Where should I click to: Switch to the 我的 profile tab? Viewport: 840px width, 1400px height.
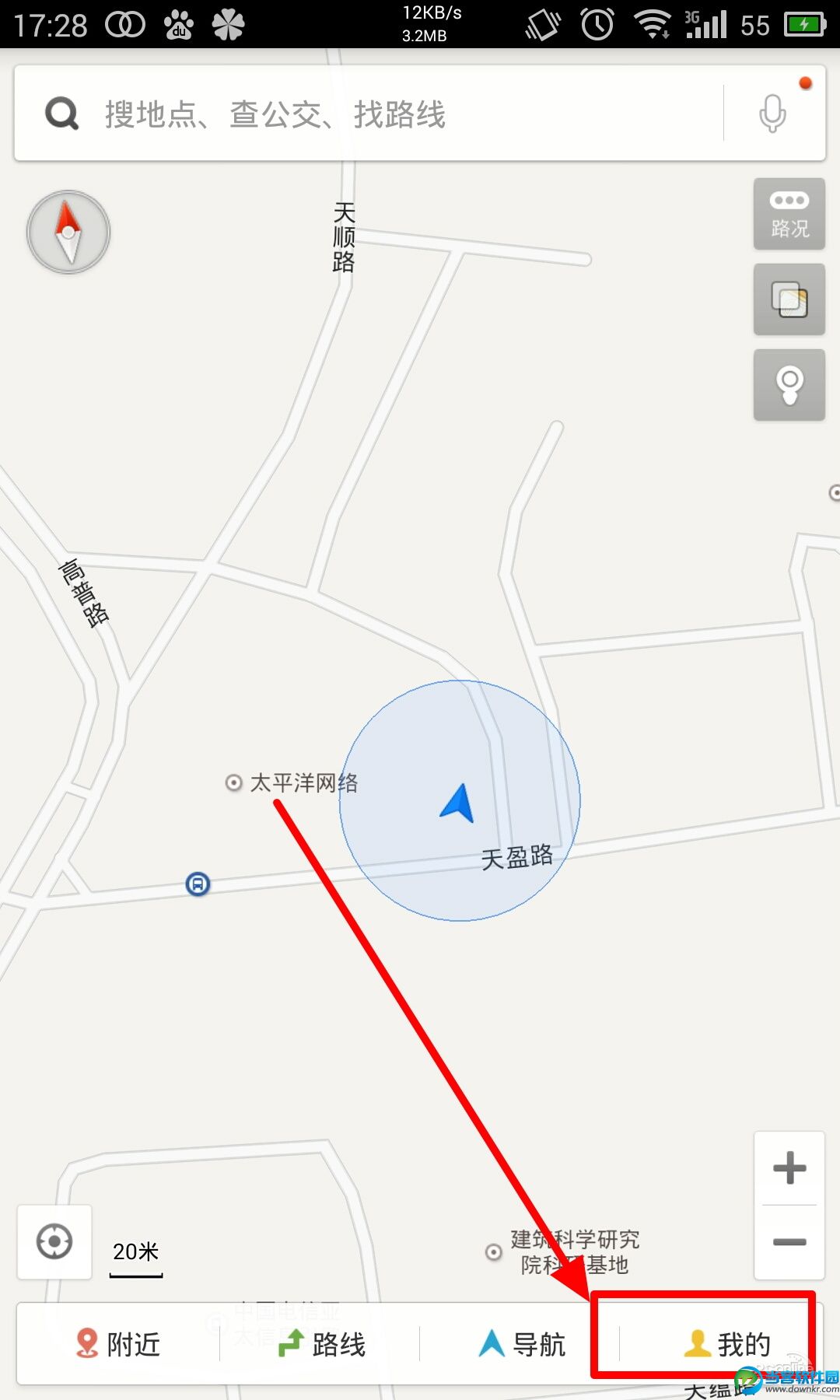(726, 1344)
